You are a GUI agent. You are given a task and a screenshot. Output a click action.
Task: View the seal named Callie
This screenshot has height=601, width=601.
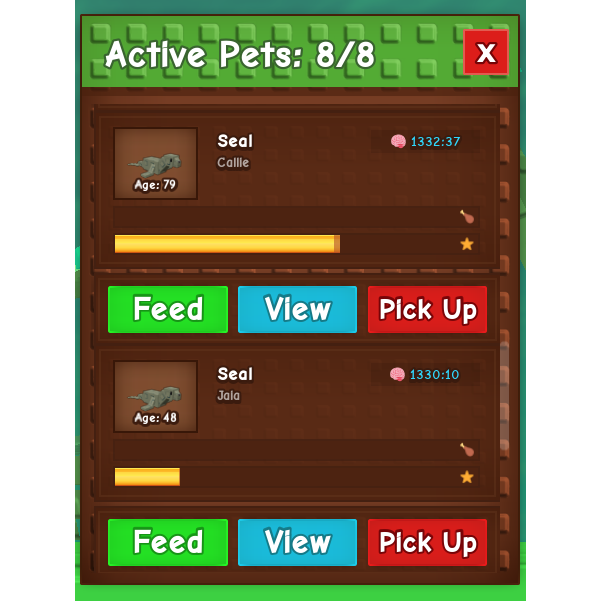coord(297,310)
